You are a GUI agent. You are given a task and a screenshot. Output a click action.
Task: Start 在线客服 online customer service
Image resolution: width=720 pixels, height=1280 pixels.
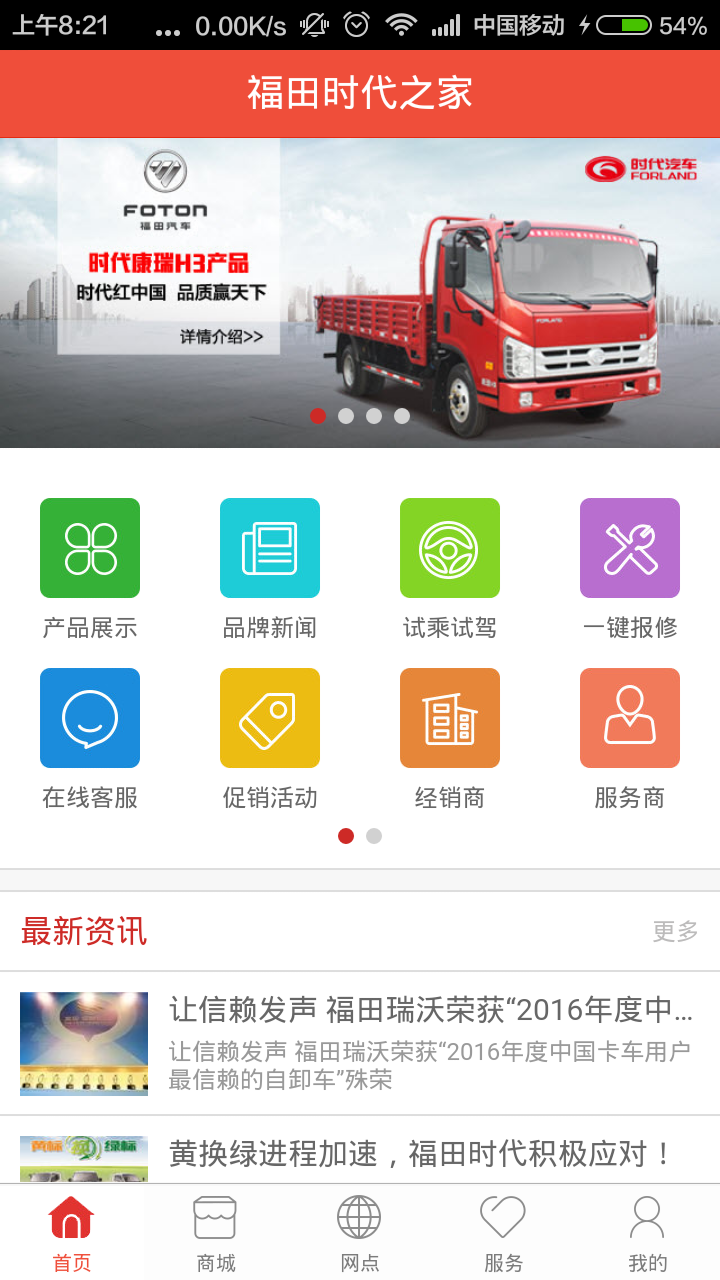[89, 717]
